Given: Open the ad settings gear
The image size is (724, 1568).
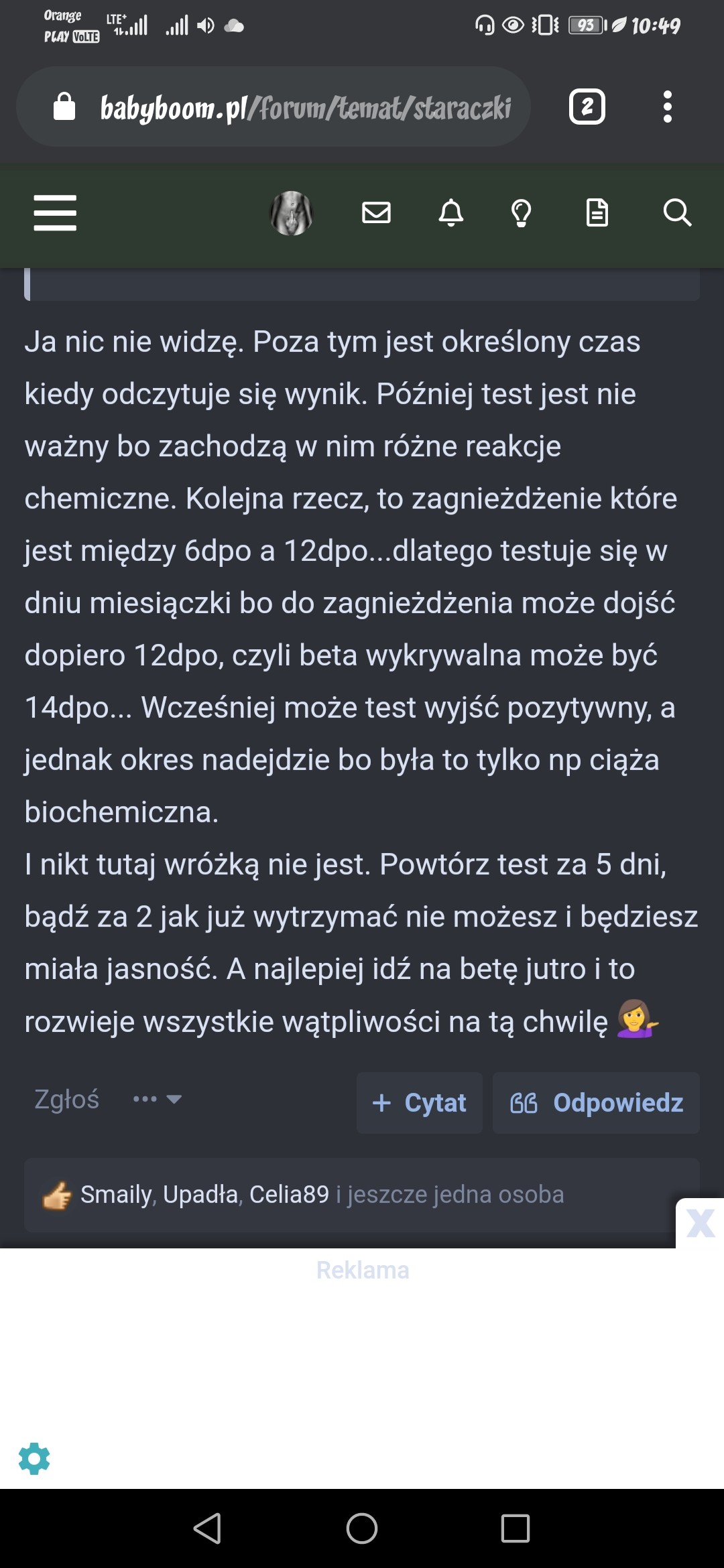Looking at the screenshot, I should tap(34, 1459).
